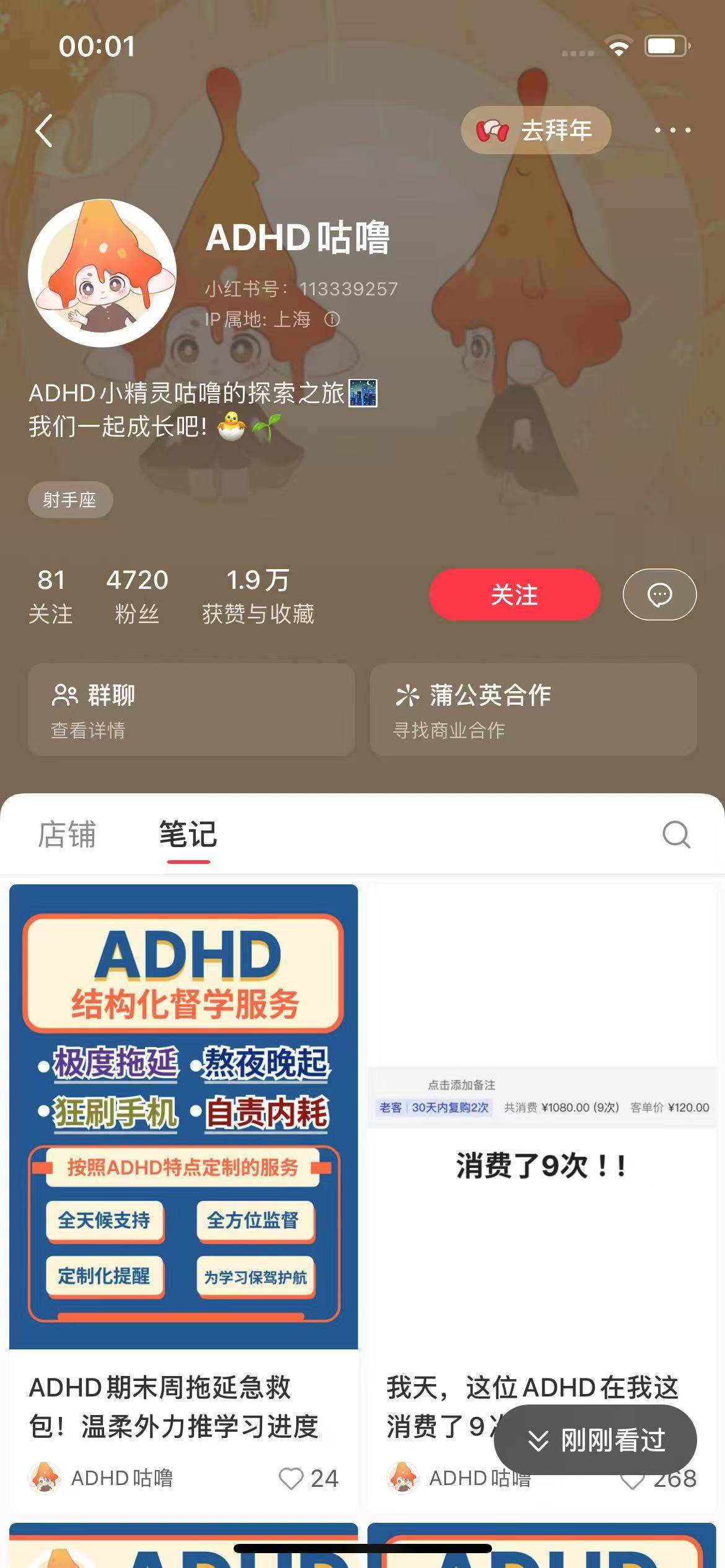
Task: Send a private message via chat bubble
Action: click(x=659, y=595)
